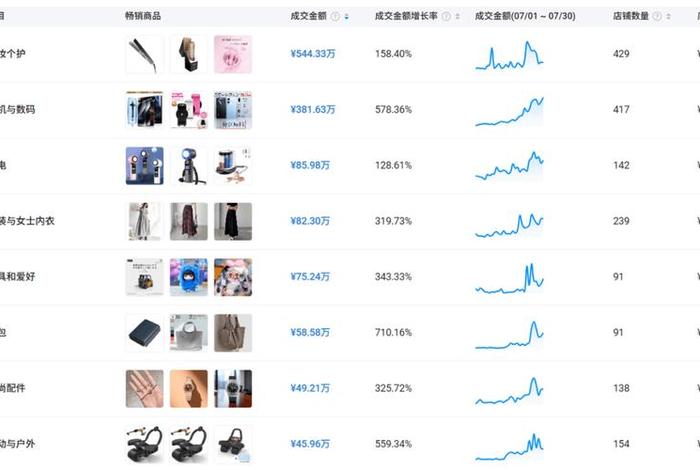700x470 pixels.
Task: Open the ¥49.21万 sales amount link
Action: (x=310, y=388)
